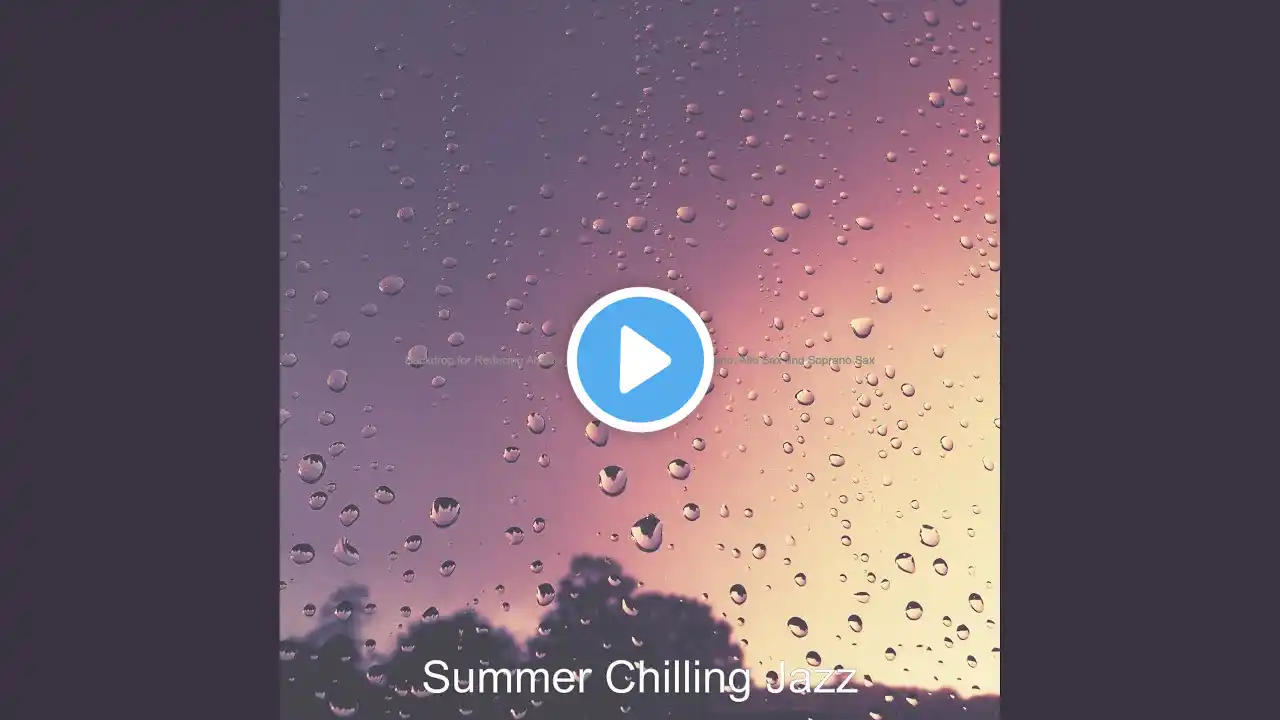
Task: Play the Summer Chilling Jazz video
Action: coord(640,360)
